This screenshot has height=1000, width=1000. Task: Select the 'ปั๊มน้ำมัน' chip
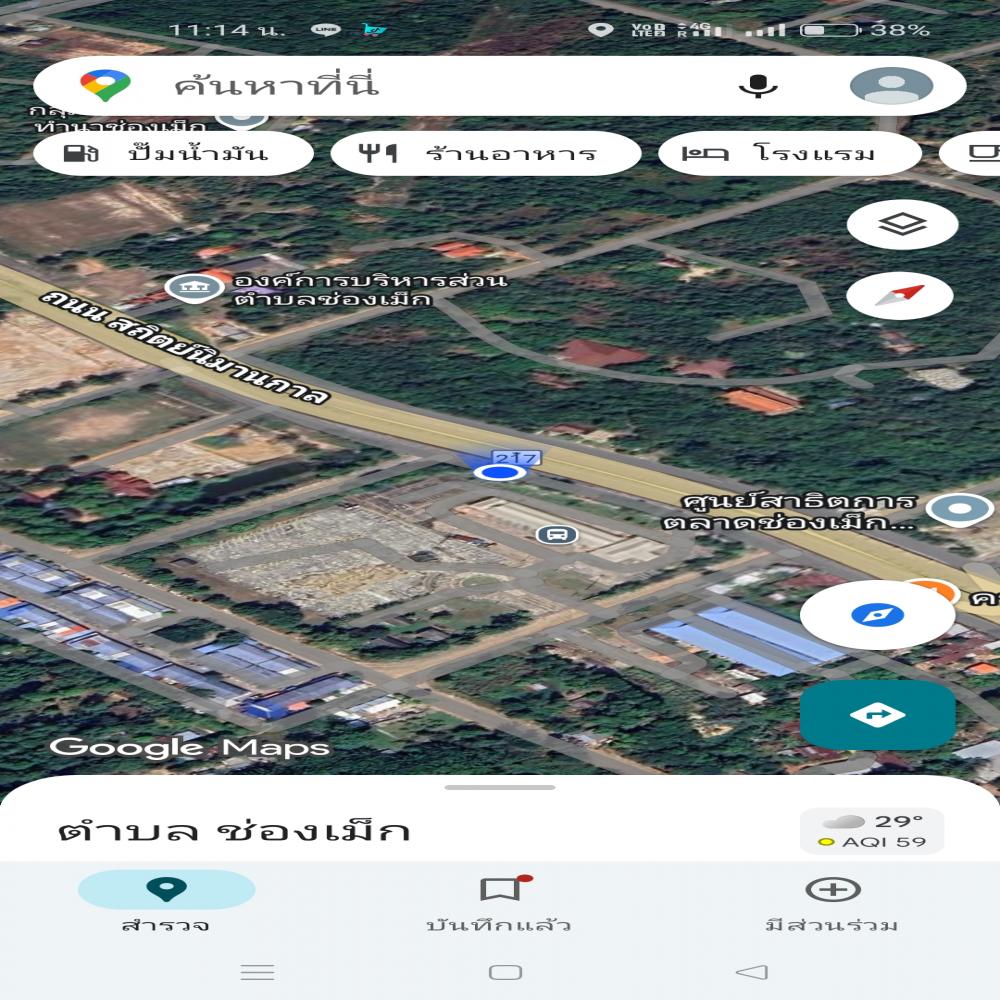click(x=173, y=154)
